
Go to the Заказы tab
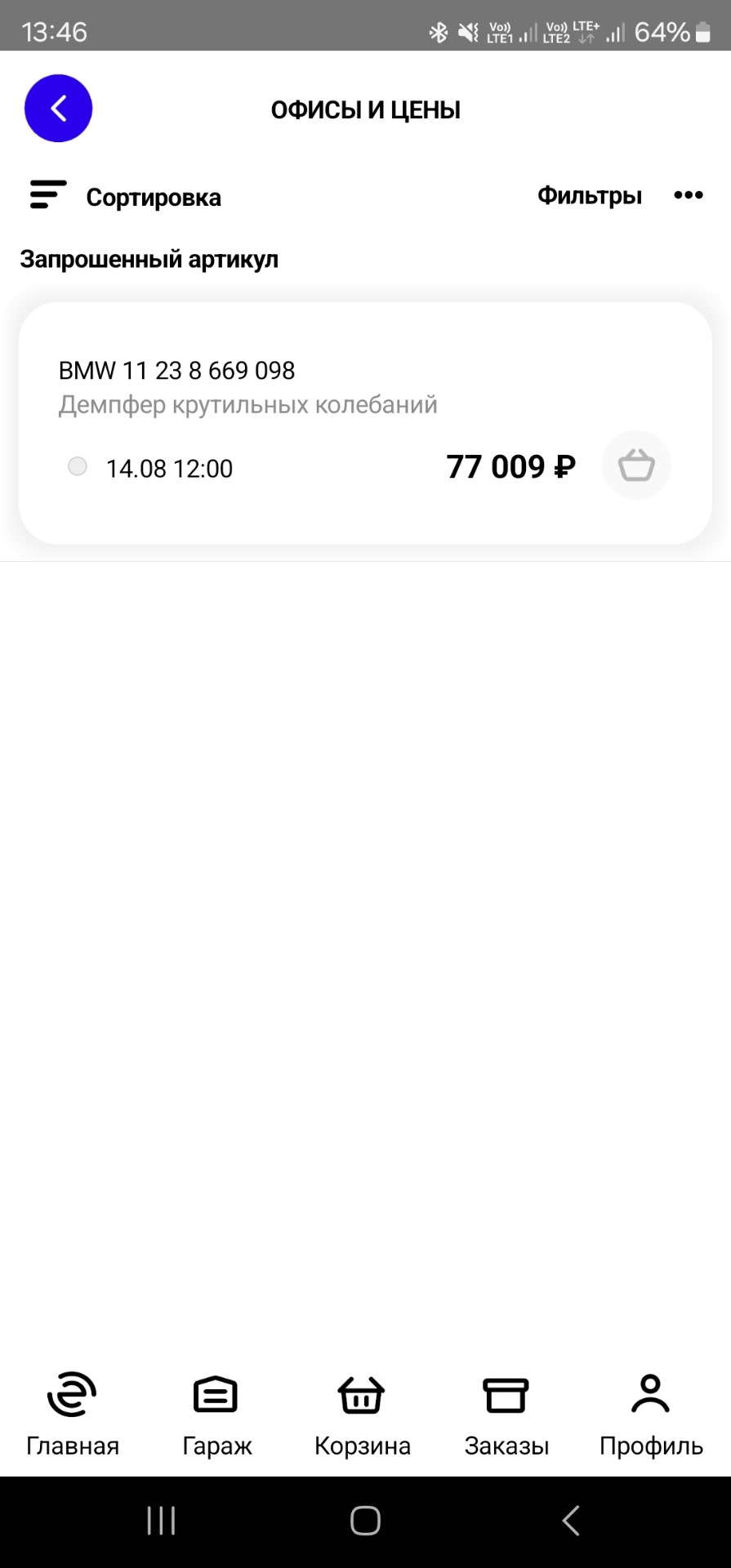pyautogui.click(x=506, y=1414)
